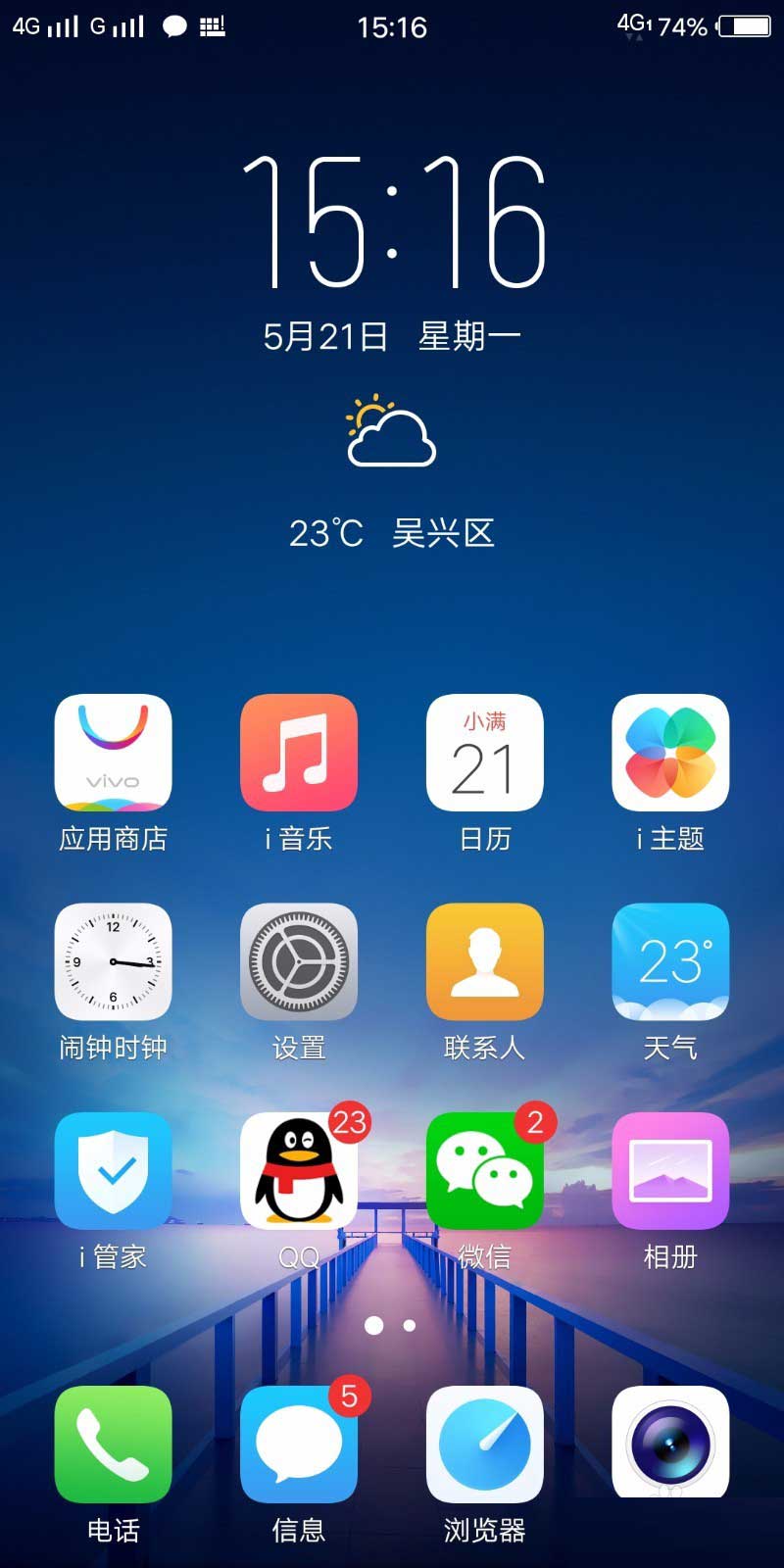Open 设置 settings
Viewport: 784px width, 1568px height.
(299, 961)
